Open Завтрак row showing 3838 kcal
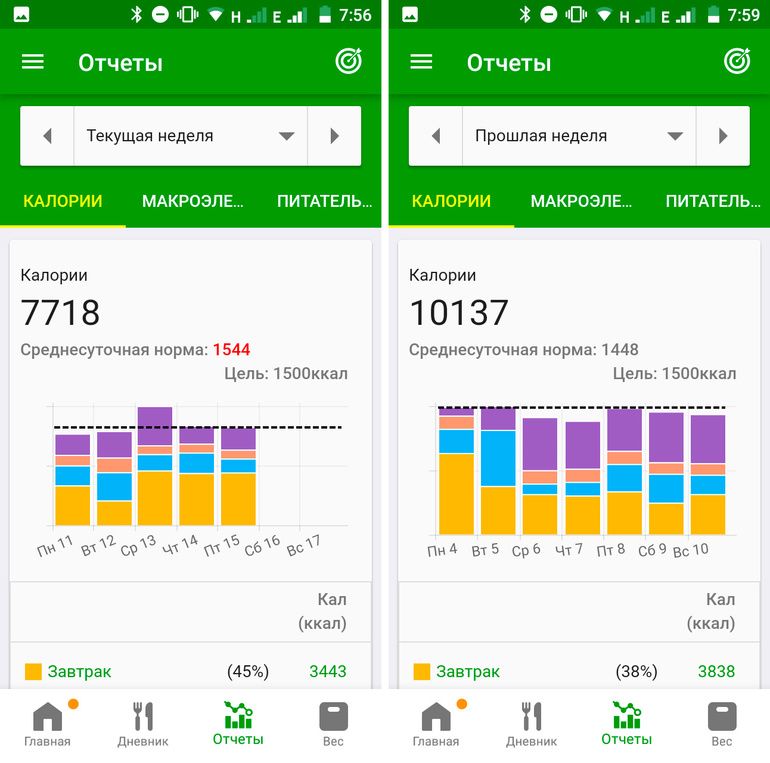770x763 pixels. [x=573, y=671]
